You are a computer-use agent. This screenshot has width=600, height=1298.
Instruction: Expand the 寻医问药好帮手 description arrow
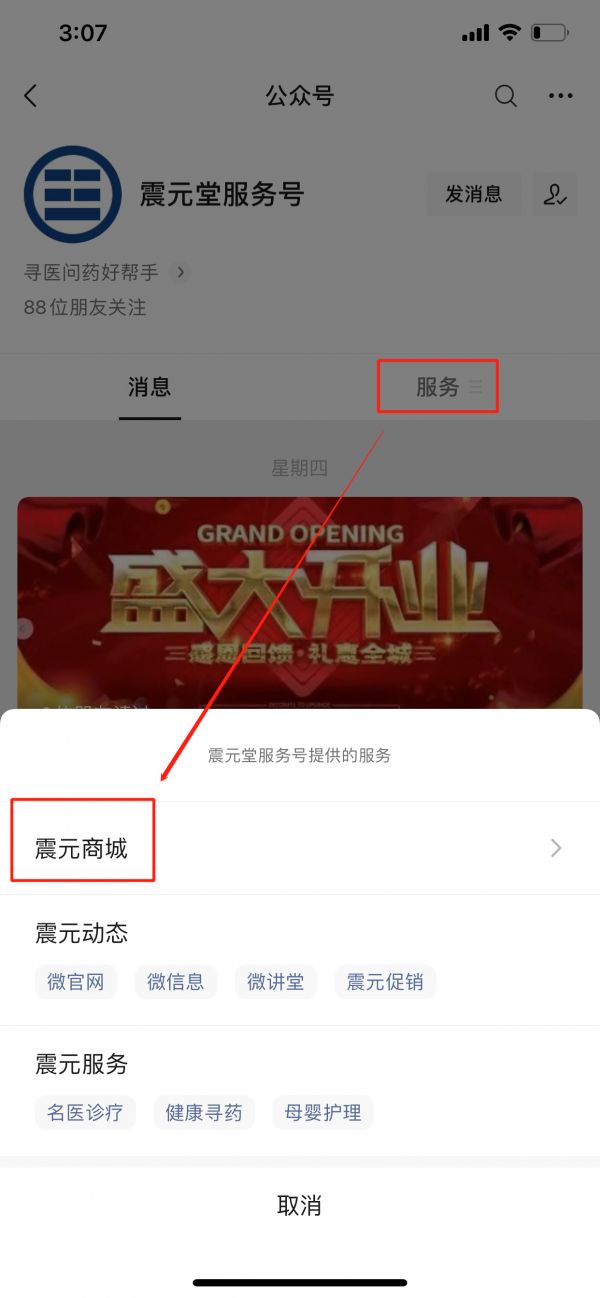click(180, 272)
